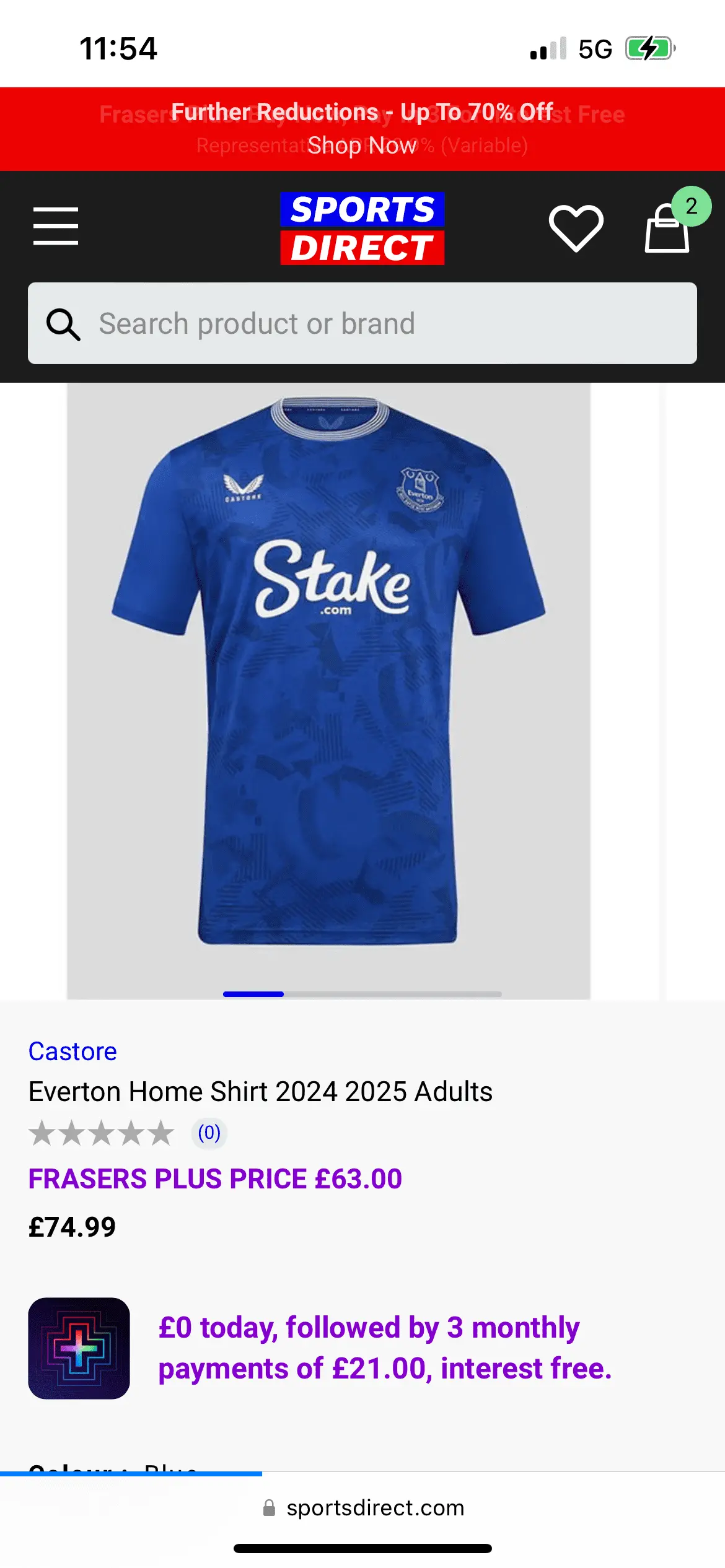Screen dimensions: 725x1568
Task: Open the hamburger menu
Action: pos(56,227)
